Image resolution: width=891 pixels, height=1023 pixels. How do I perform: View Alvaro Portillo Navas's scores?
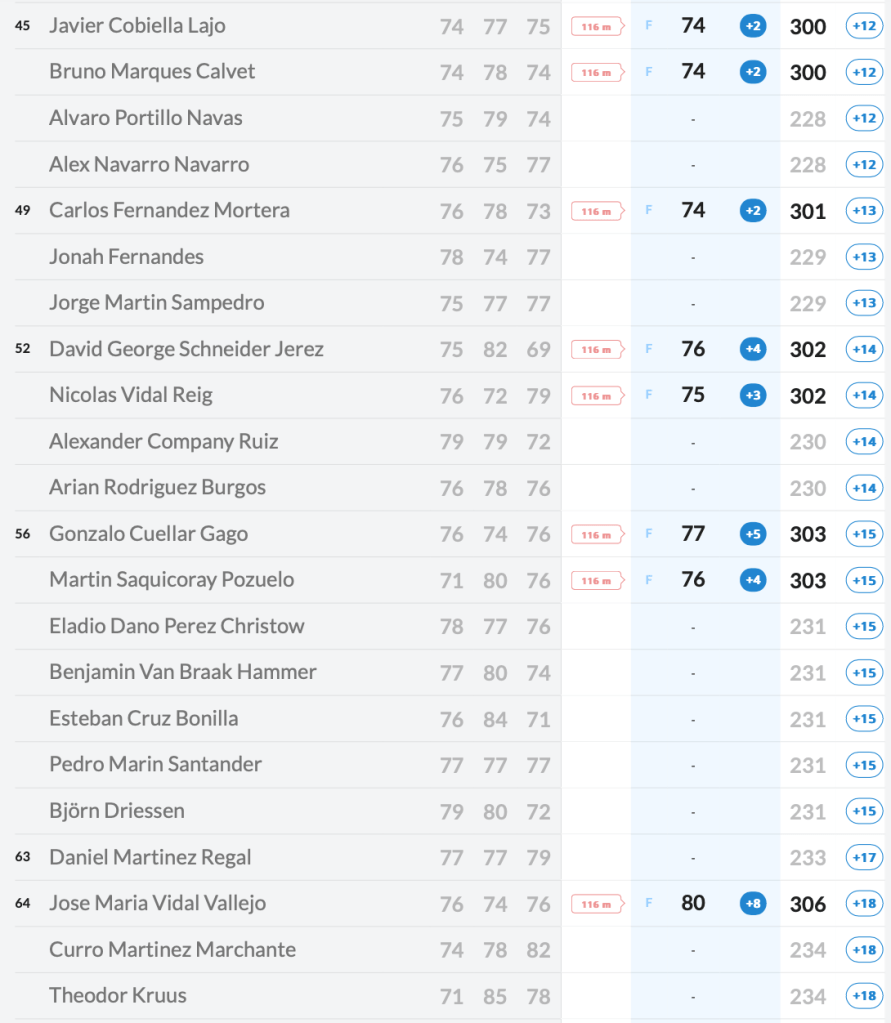point(146,118)
